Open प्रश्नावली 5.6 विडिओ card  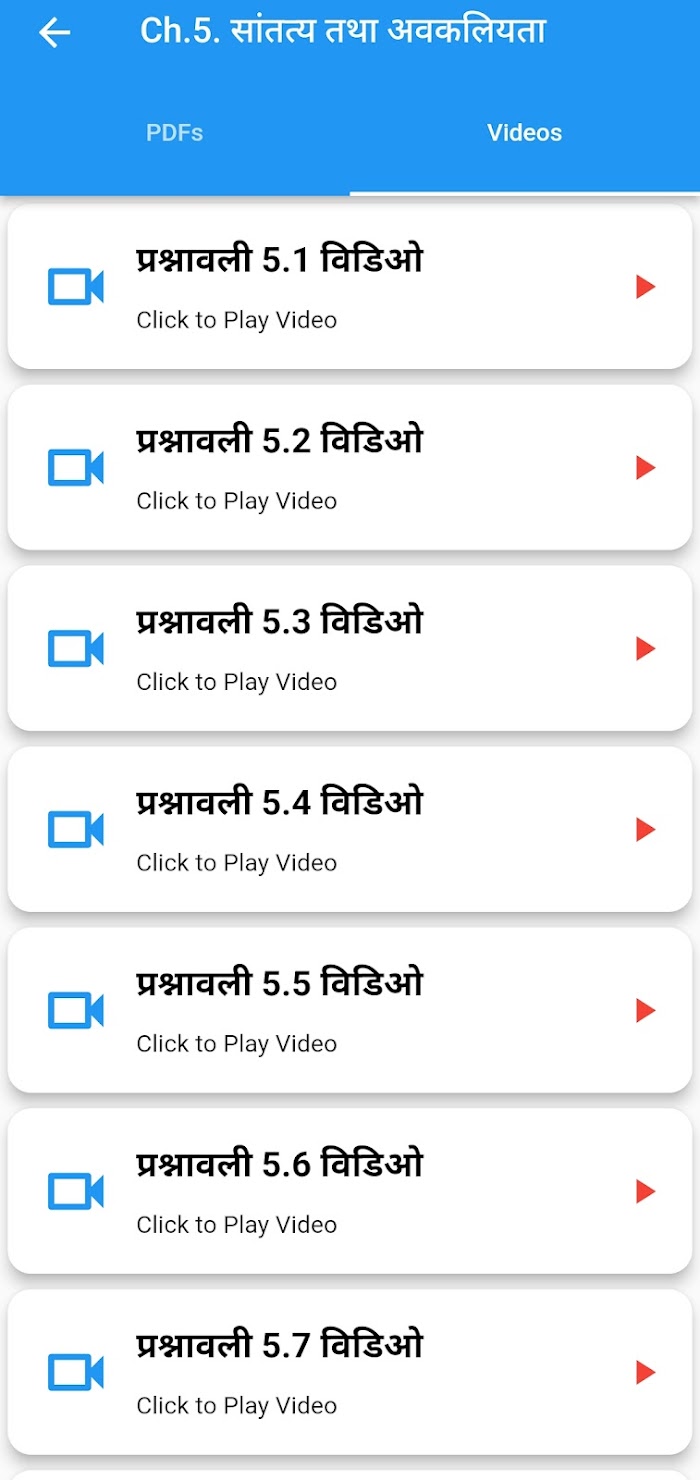(350, 1192)
